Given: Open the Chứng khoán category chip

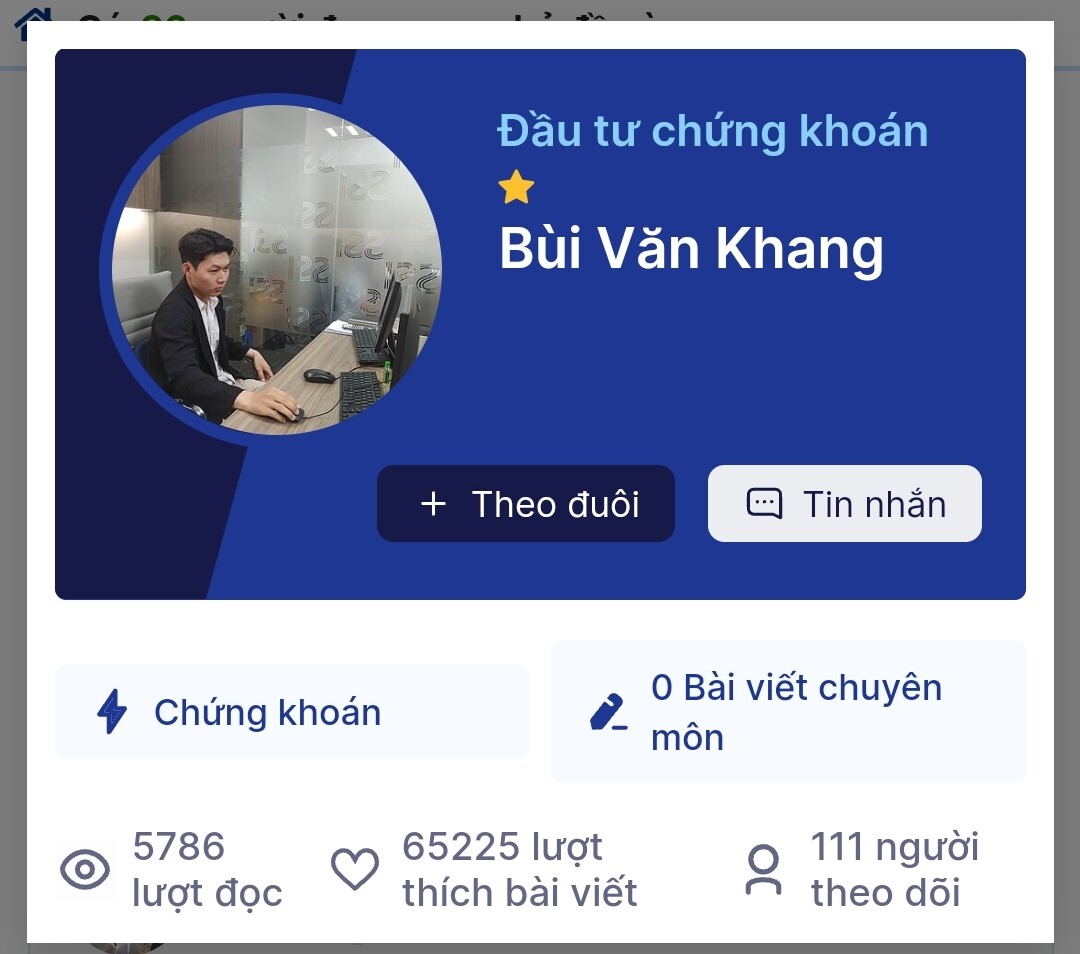Looking at the screenshot, I should pyautogui.click(x=291, y=712).
